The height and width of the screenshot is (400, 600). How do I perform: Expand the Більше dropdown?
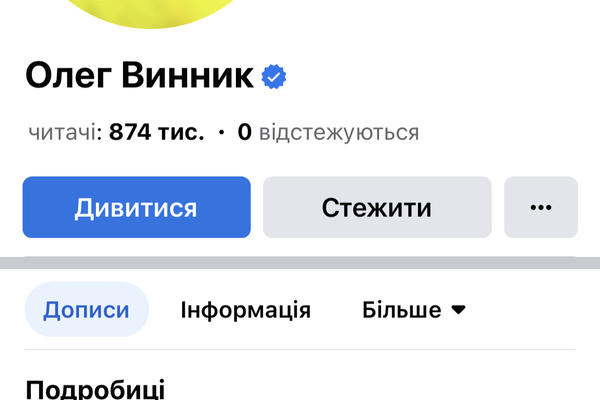(414, 309)
